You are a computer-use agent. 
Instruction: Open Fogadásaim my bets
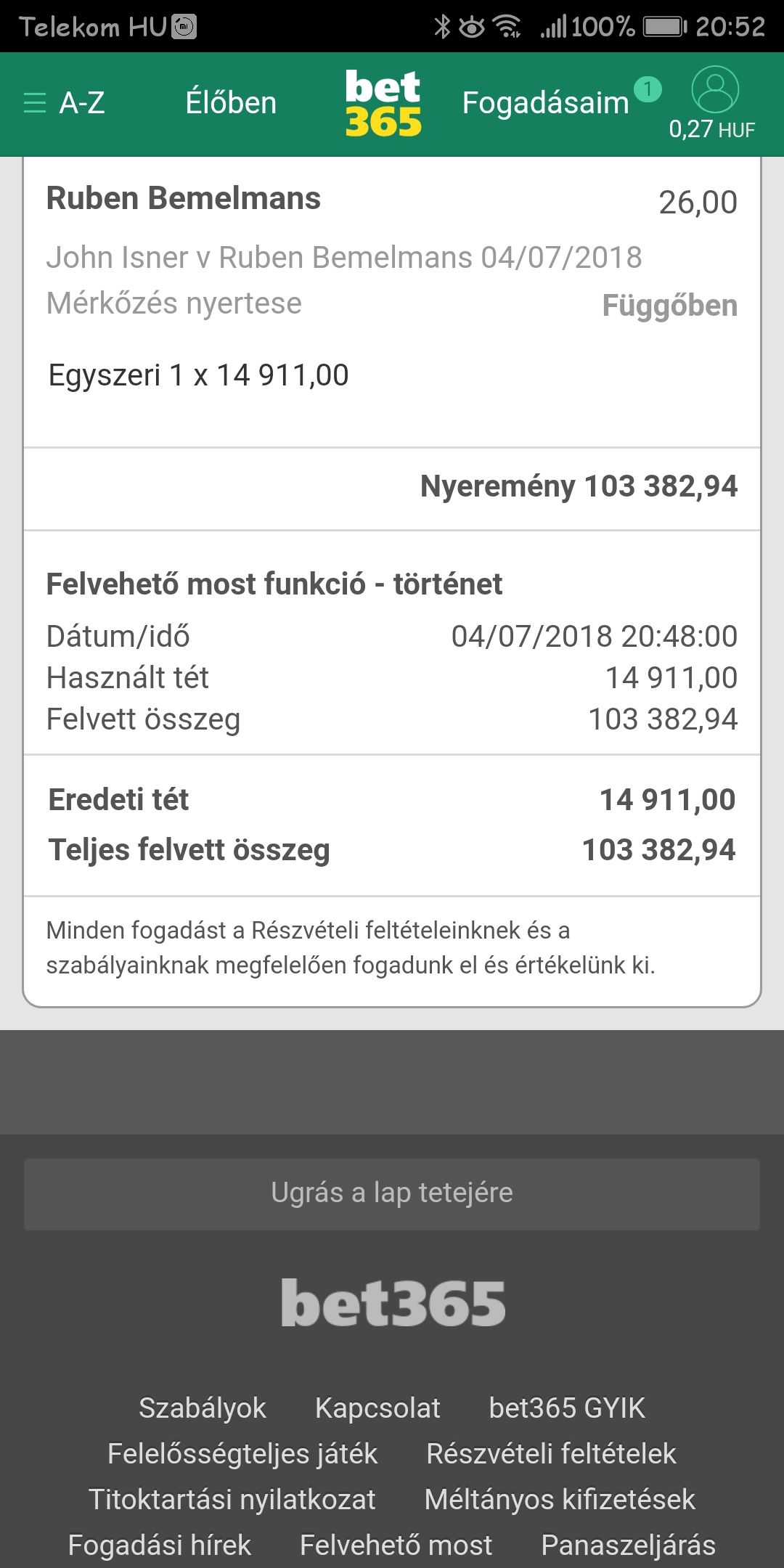546,103
